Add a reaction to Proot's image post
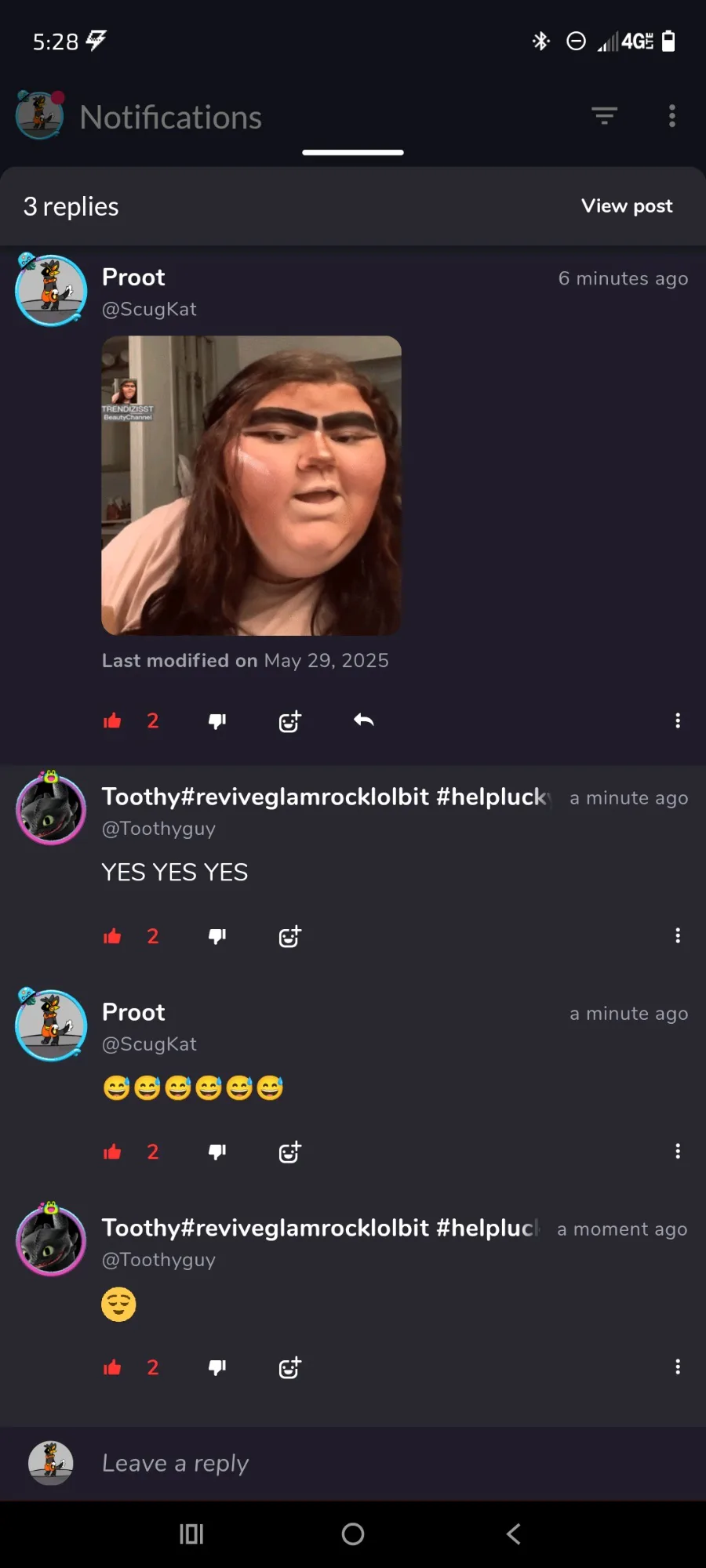Viewport: 706px width, 1568px height. (x=290, y=720)
